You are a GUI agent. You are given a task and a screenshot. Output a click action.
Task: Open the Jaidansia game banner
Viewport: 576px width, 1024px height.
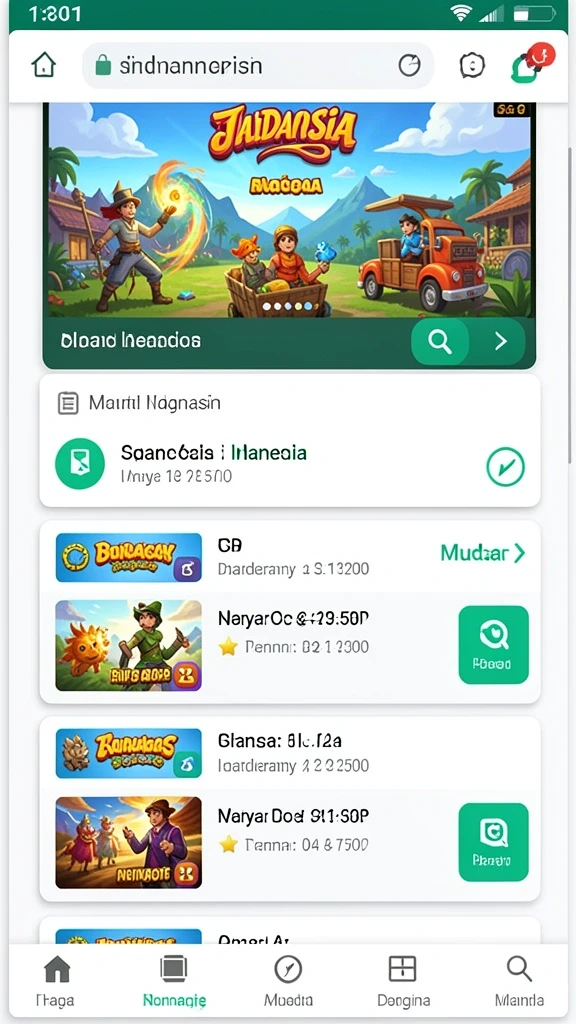pyautogui.click(x=289, y=210)
